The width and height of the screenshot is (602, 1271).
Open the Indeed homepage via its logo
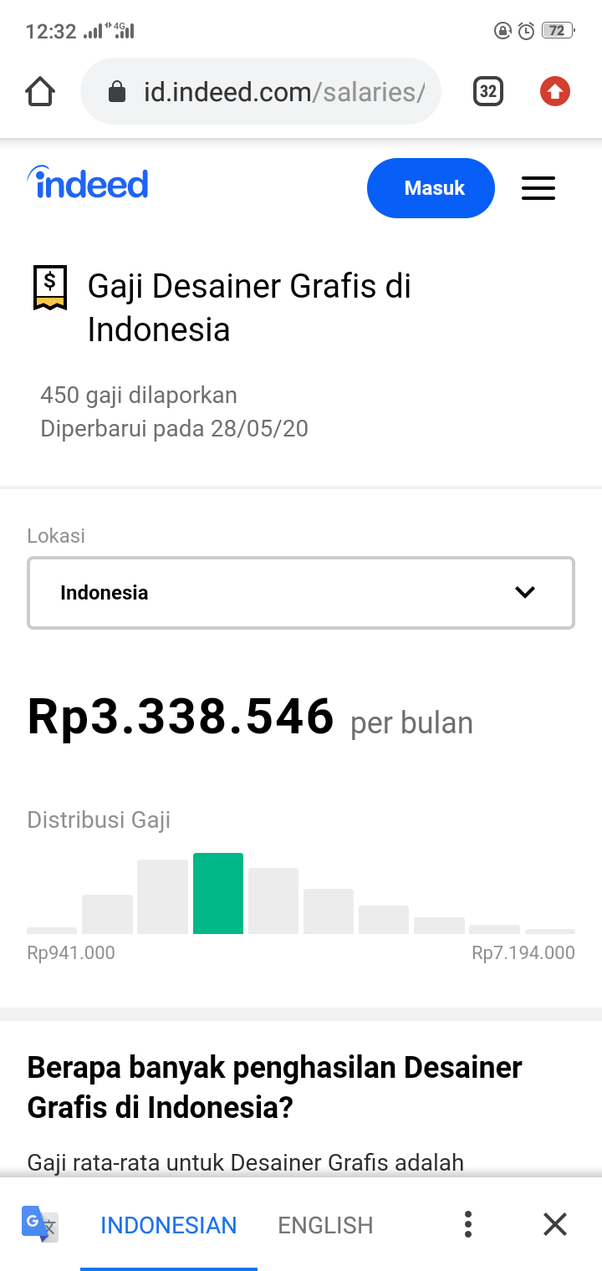click(x=88, y=184)
